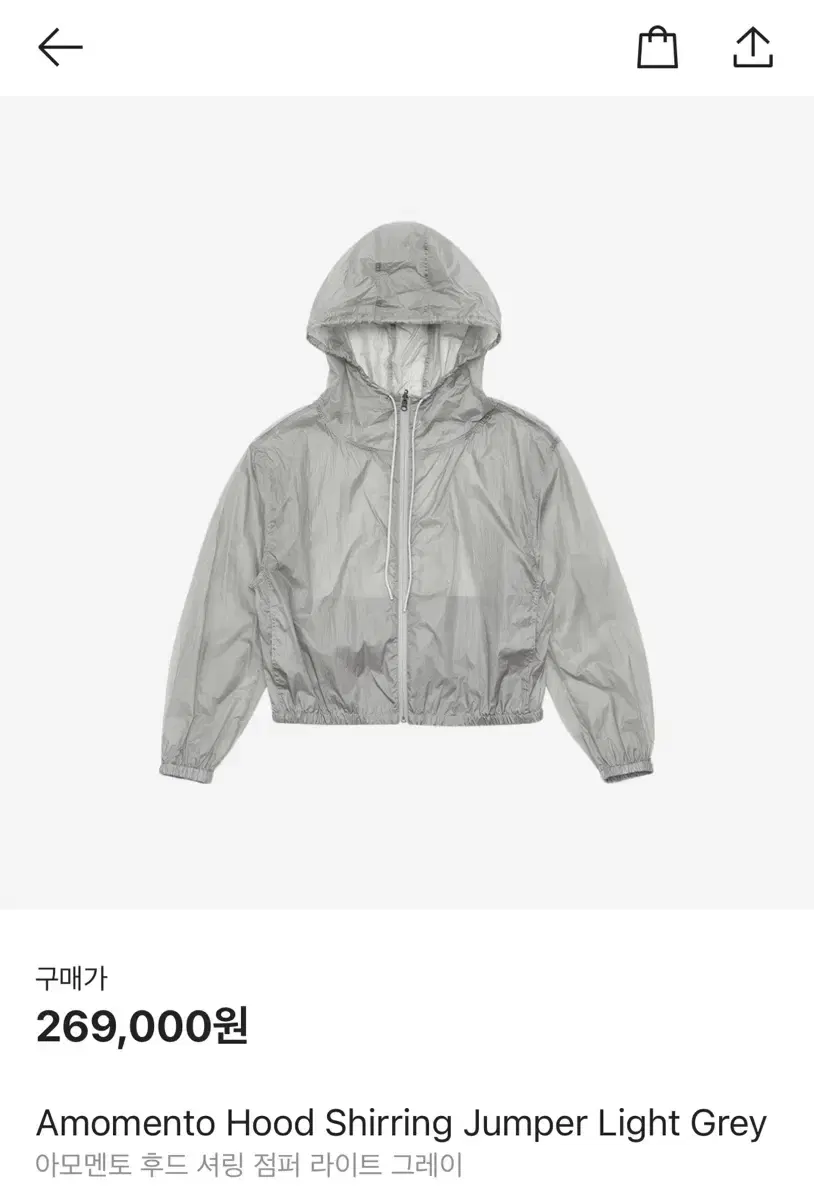This screenshot has width=814, height=1200.
Task: Use the export arrow to share listing
Action: click(755, 46)
